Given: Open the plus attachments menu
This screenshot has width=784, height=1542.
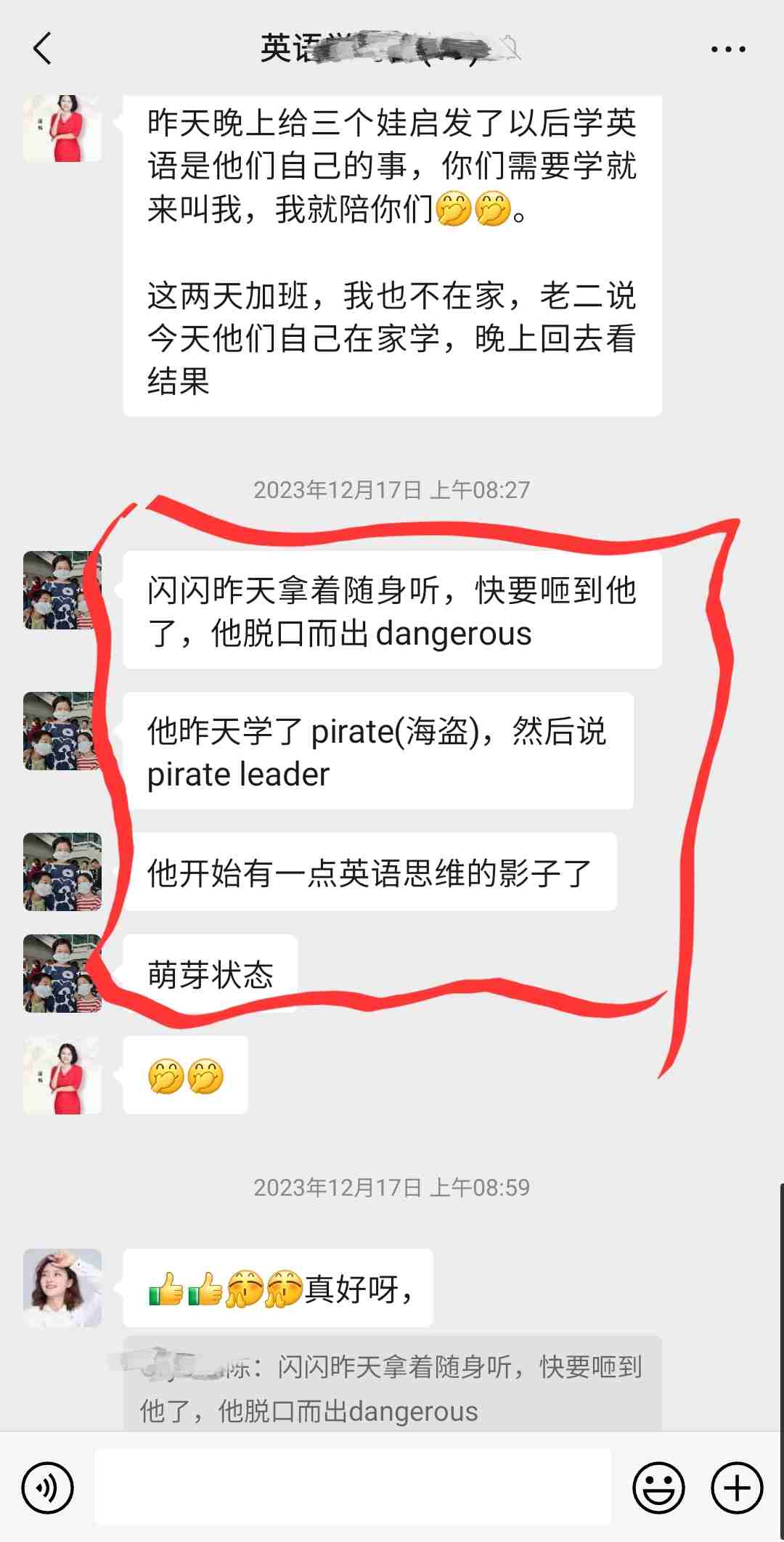Looking at the screenshot, I should [737, 1488].
